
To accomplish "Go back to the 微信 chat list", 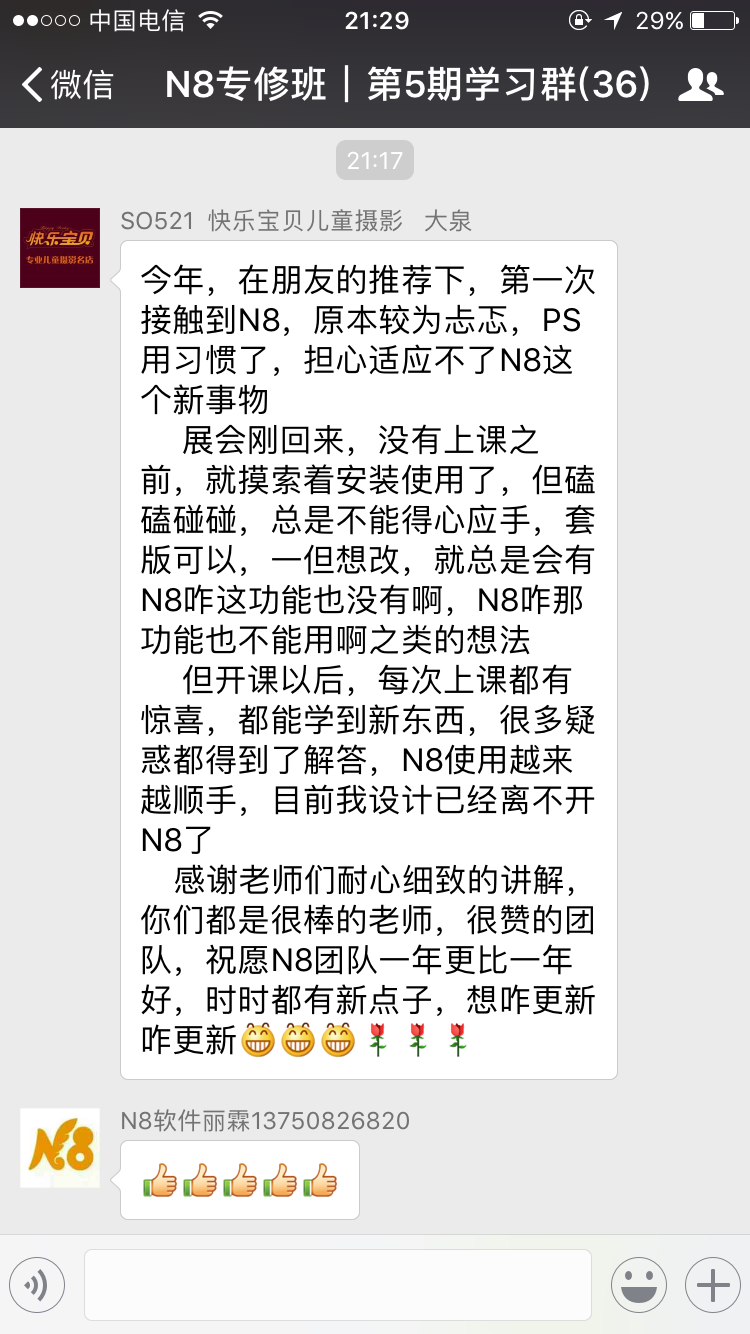I will point(68,85).
